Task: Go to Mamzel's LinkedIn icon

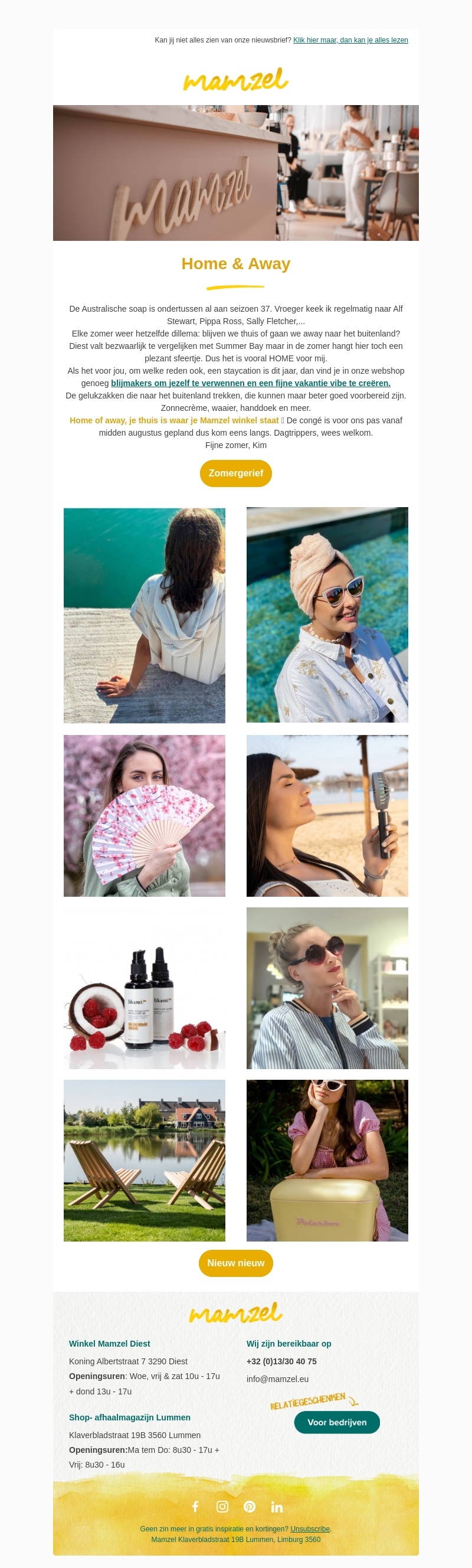Action: 277,1507
